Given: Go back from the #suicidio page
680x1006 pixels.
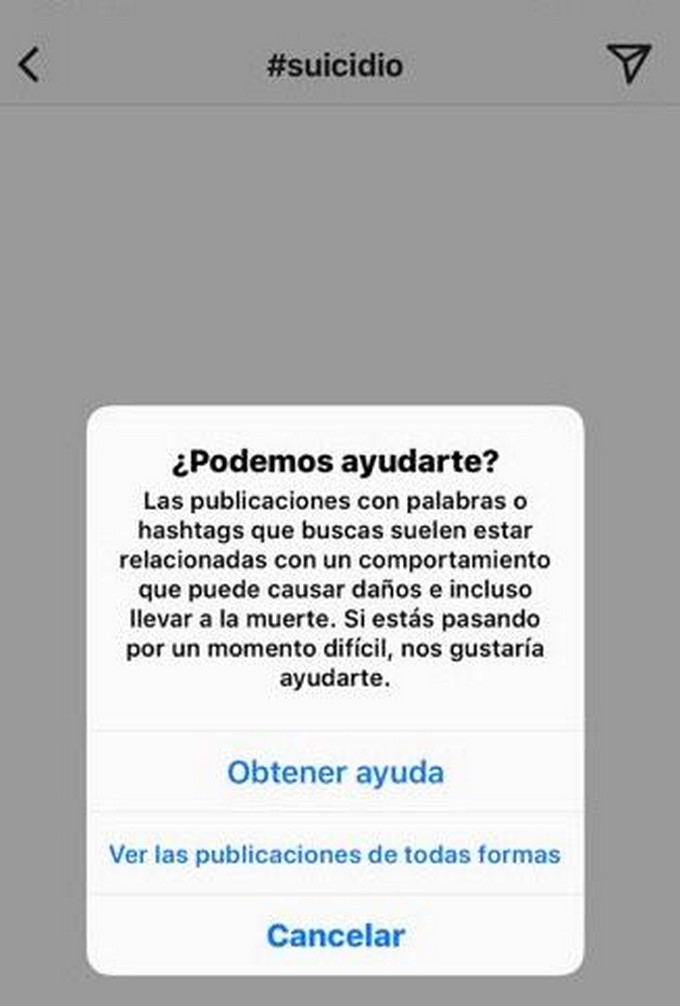Looking at the screenshot, I should [30, 65].
